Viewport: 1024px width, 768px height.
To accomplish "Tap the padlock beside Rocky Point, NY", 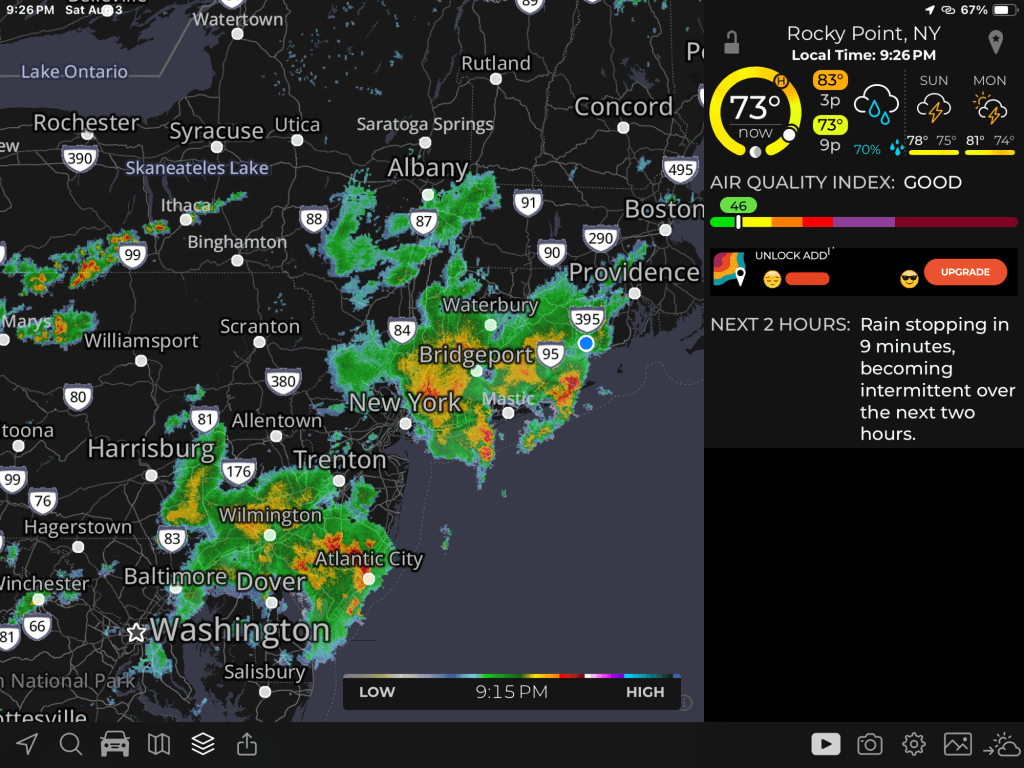I will click(x=733, y=42).
